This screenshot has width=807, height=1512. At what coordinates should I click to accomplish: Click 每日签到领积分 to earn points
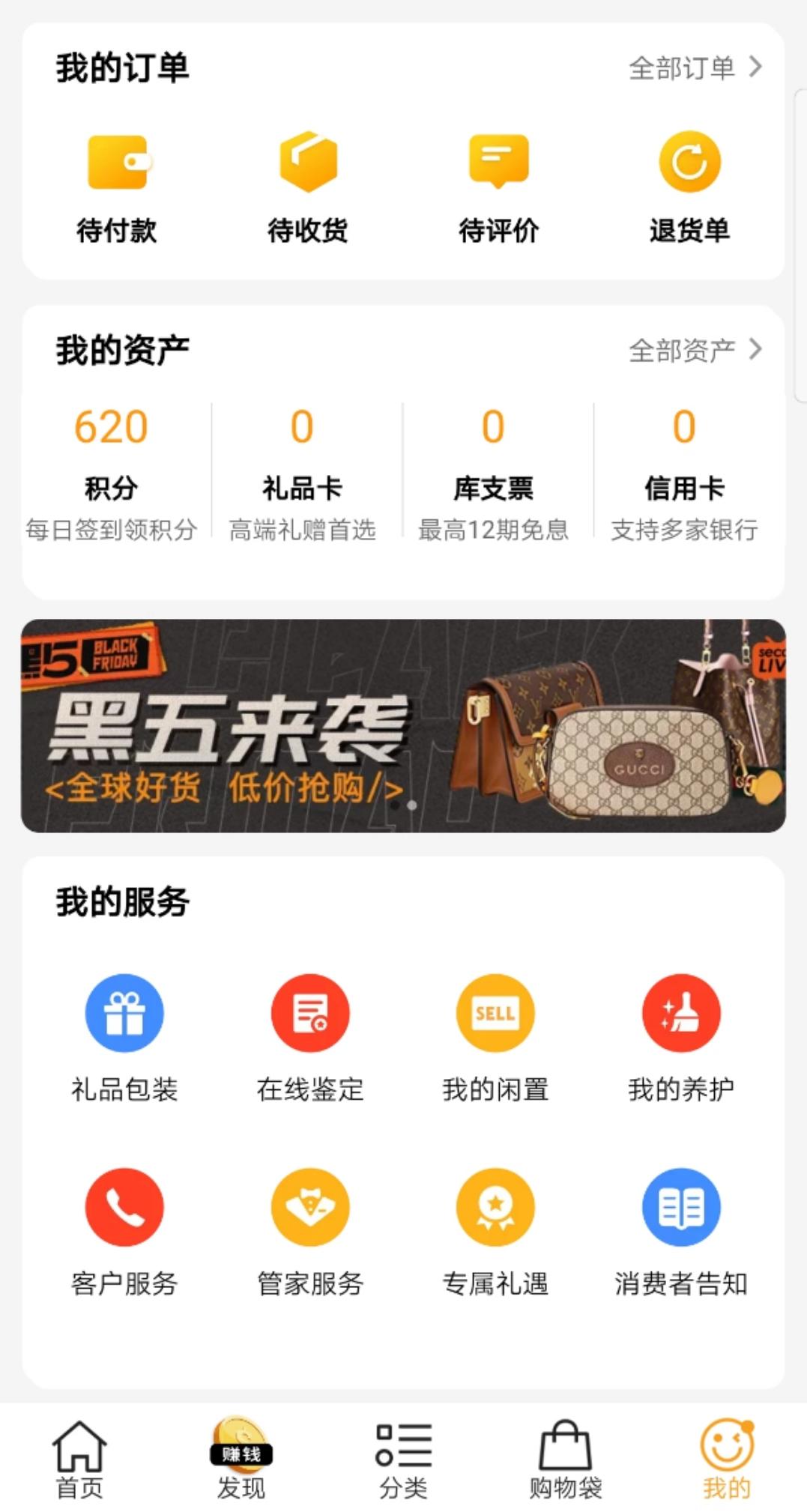coord(110,530)
